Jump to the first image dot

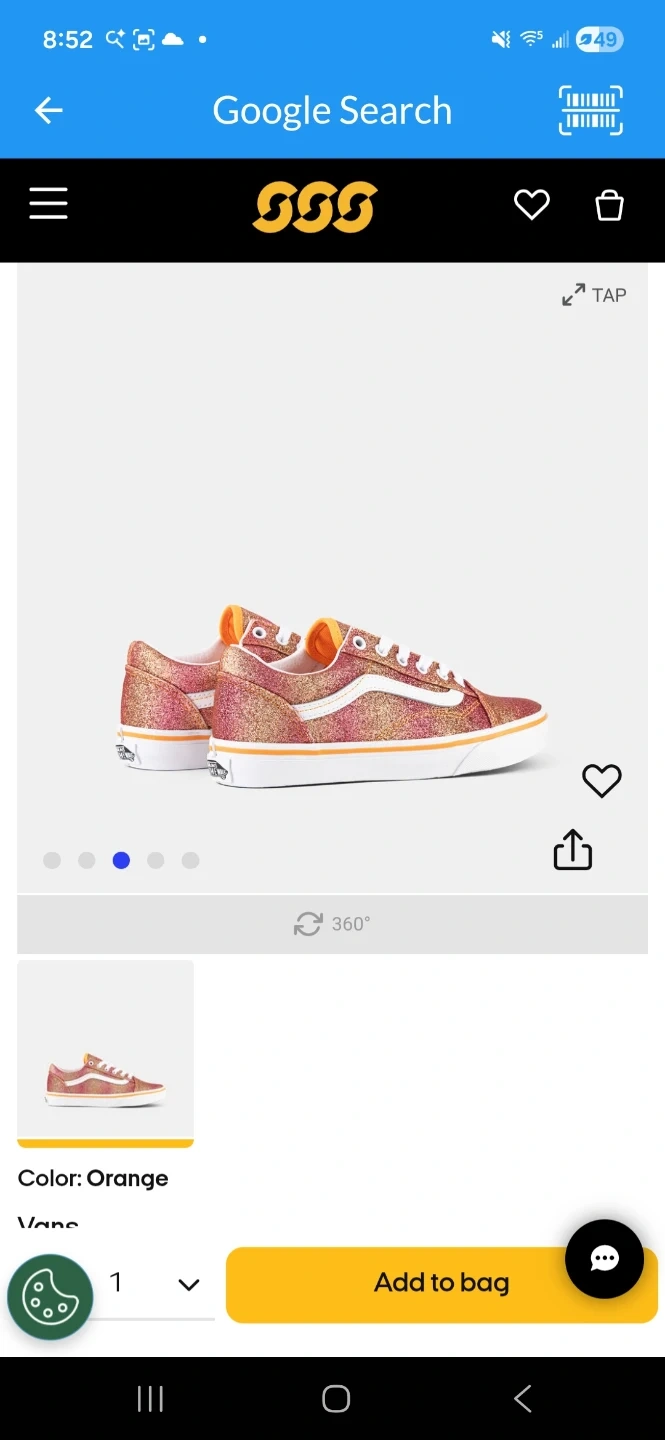click(x=52, y=860)
